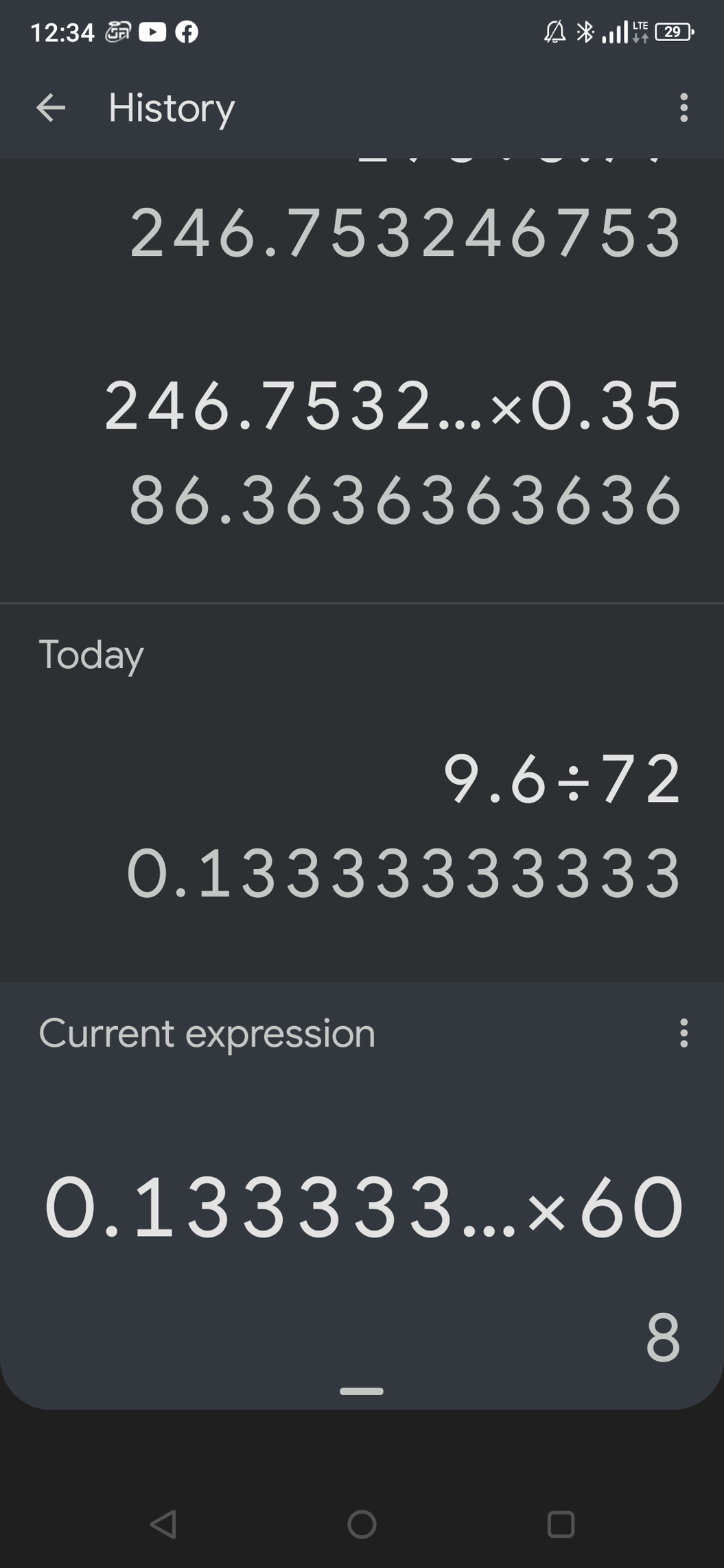Viewport: 724px width, 1568px height.
Task: Select the 246.7532…×0.35 history expression
Action: [393, 407]
